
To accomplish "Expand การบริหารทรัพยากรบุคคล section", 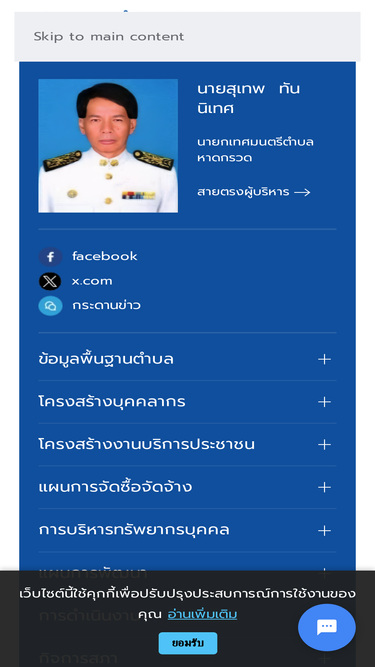I will point(187,530).
